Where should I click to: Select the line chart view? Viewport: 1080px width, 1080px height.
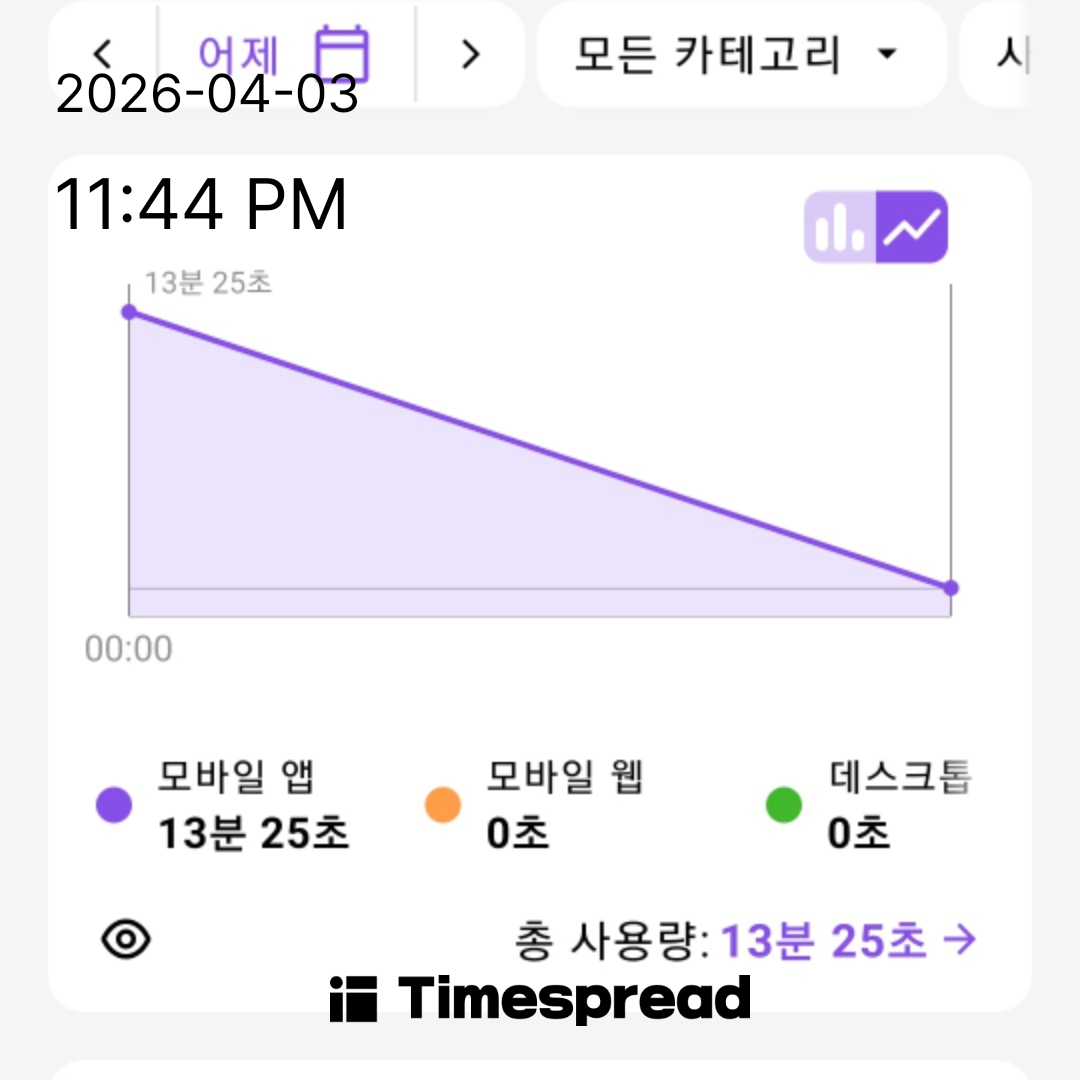[912, 227]
